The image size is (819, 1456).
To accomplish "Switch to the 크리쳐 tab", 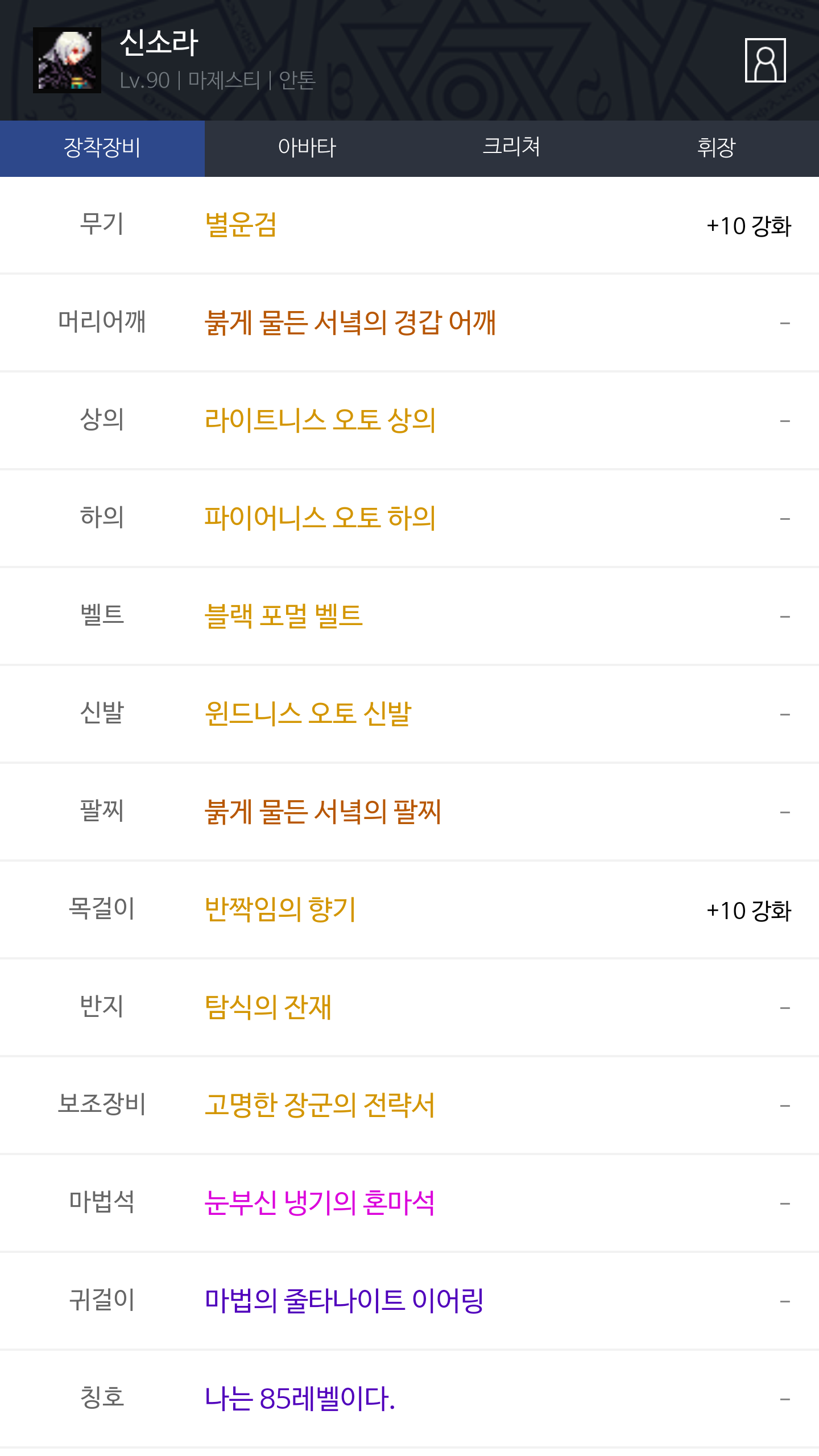I will (x=512, y=148).
